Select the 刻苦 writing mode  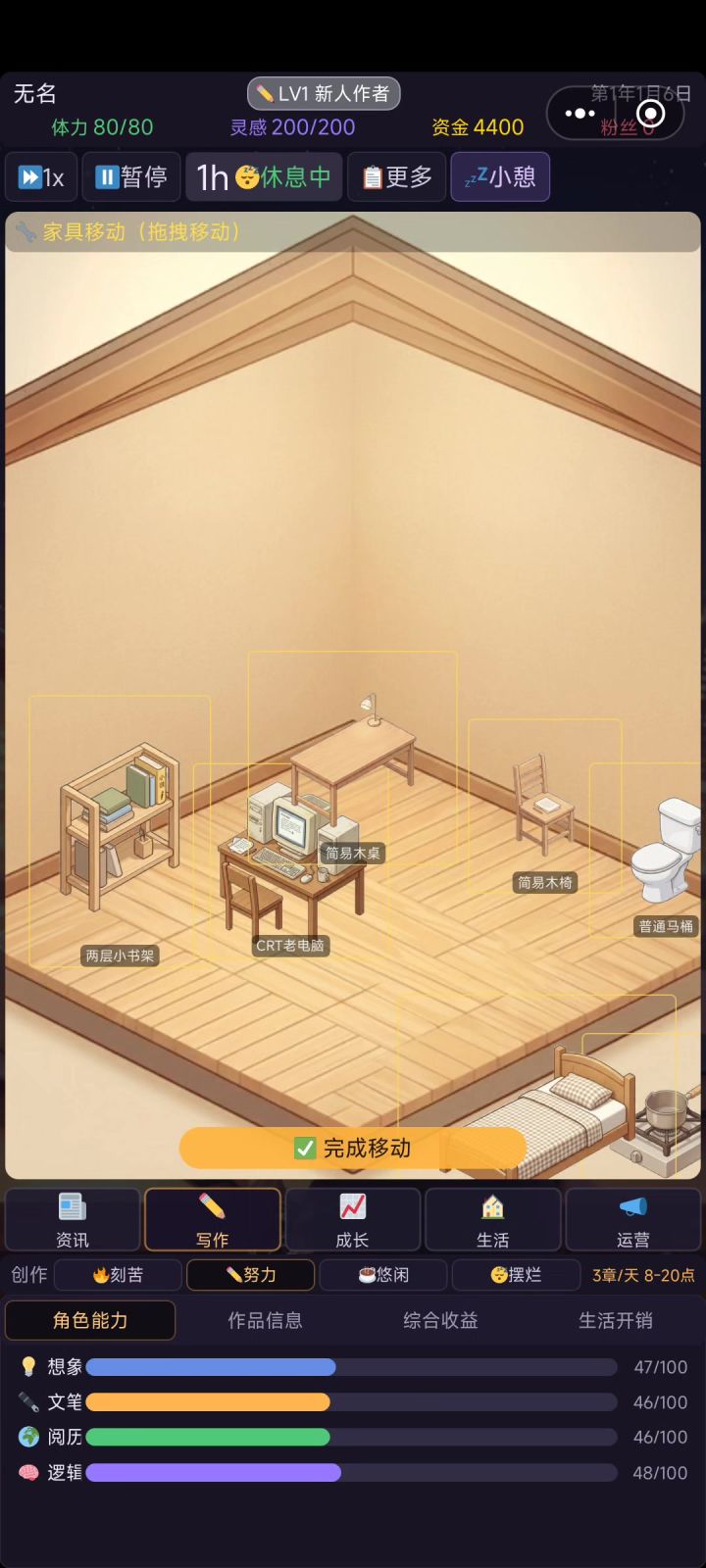click(118, 1275)
